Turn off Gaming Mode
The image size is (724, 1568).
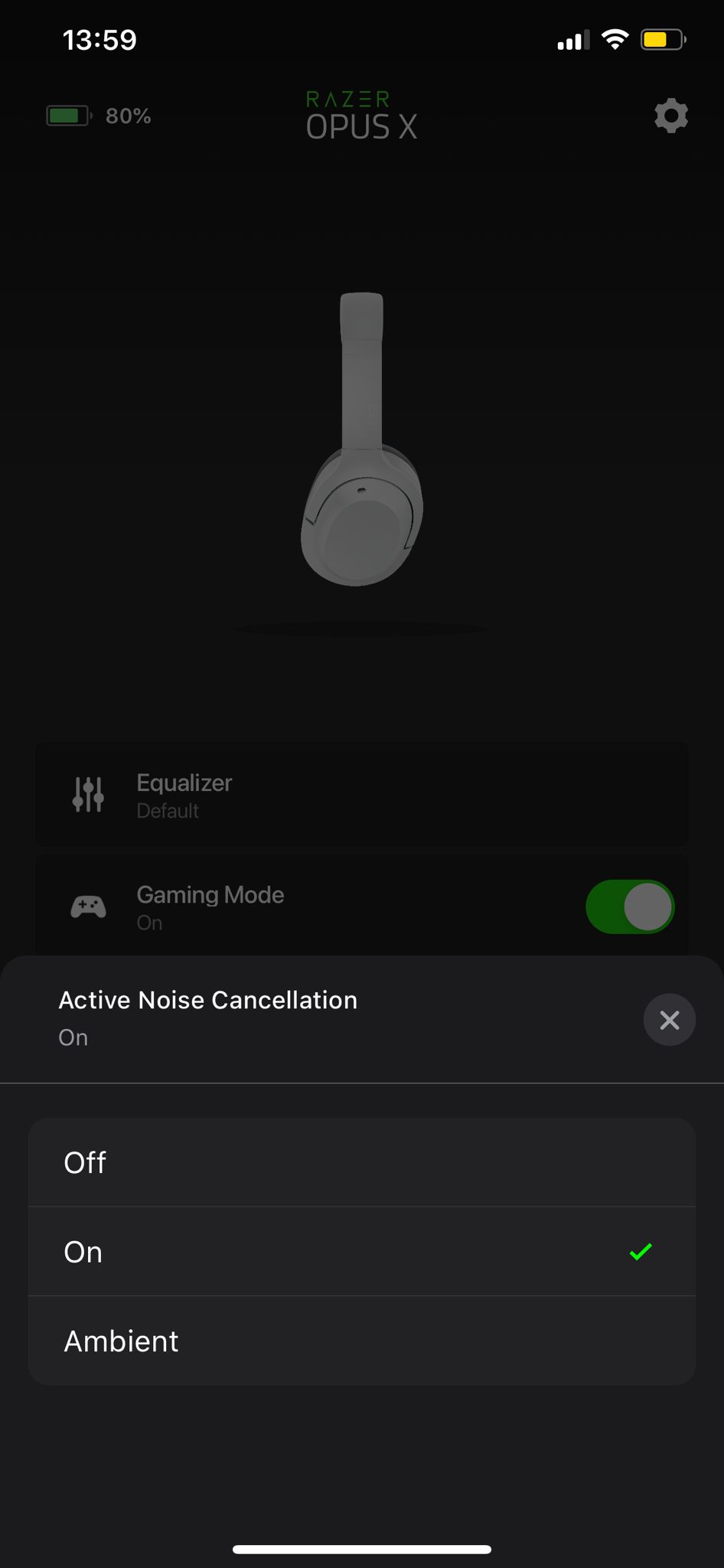(x=629, y=906)
